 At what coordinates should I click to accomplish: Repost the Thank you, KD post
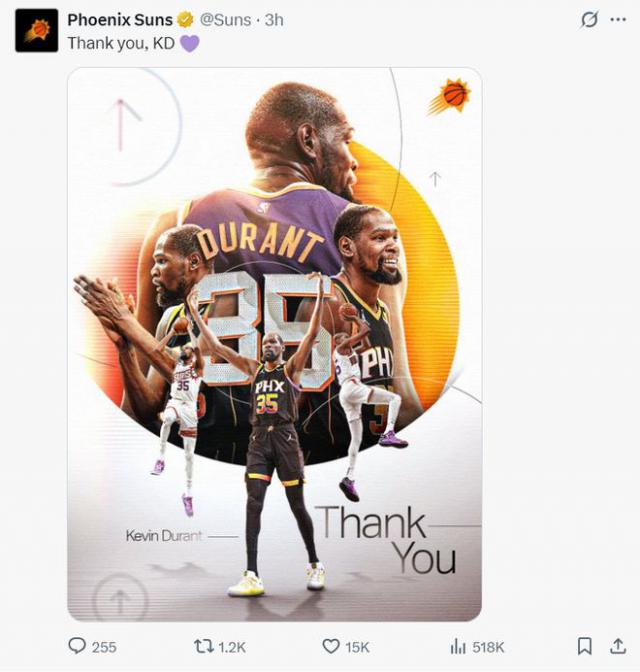point(203,647)
